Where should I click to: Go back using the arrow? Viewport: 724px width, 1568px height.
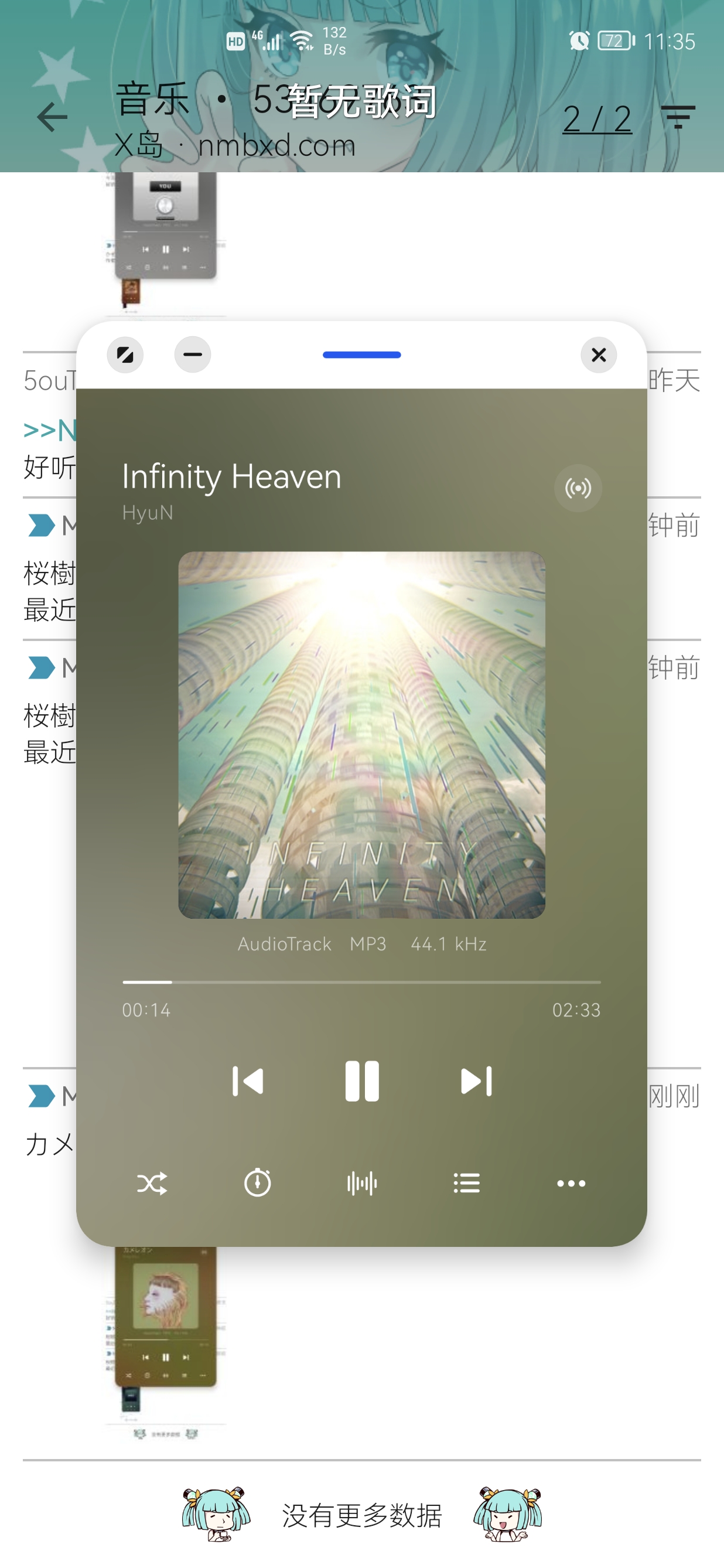point(52,117)
